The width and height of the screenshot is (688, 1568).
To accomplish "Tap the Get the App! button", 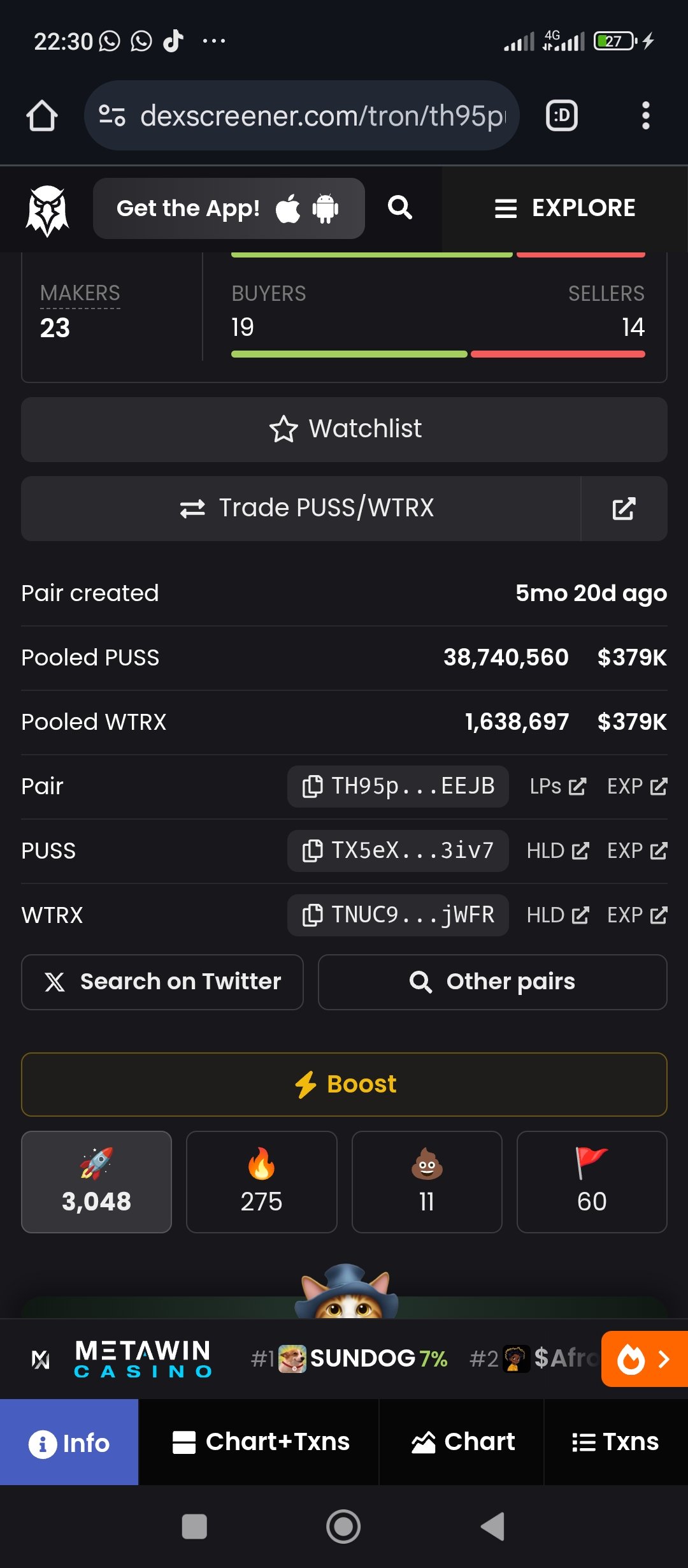I will coord(229,208).
